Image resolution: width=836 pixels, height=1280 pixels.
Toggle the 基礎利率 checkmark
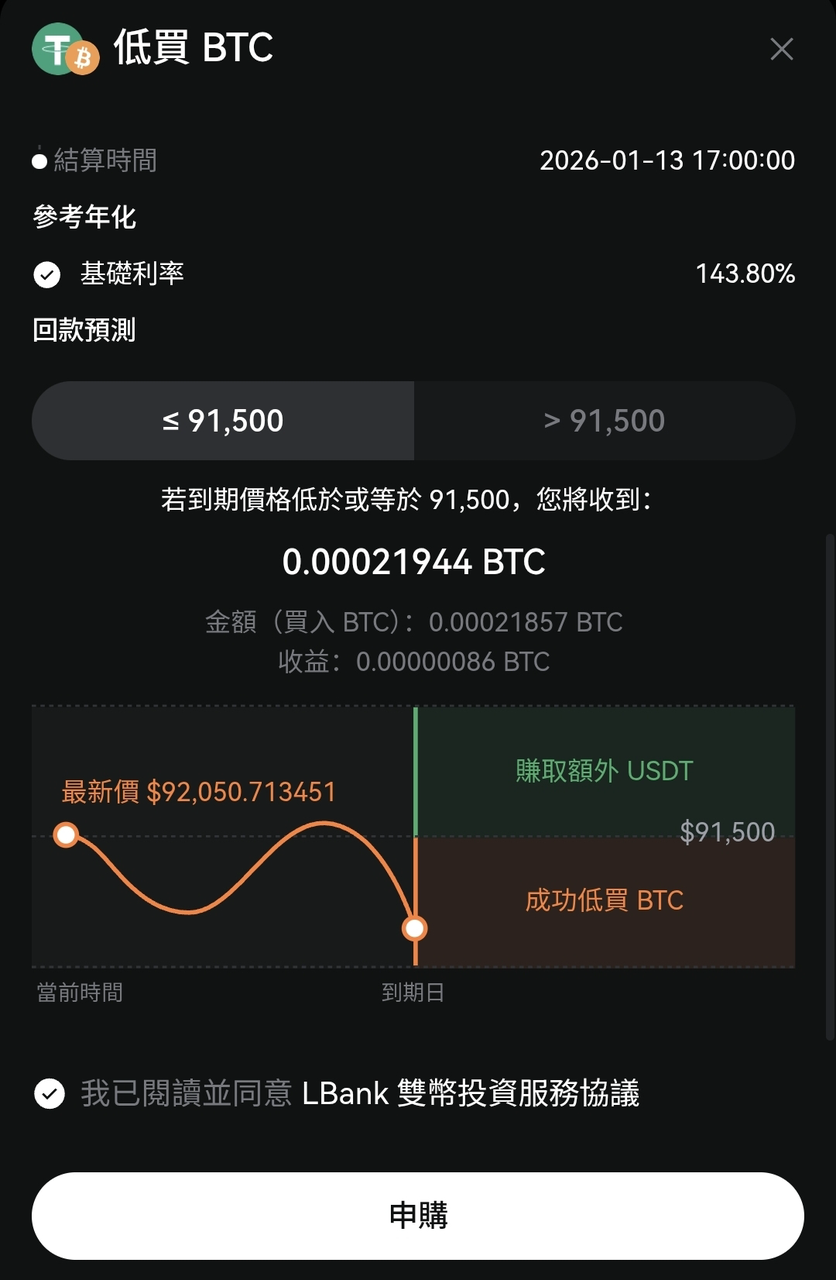pyautogui.click(x=47, y=274)
